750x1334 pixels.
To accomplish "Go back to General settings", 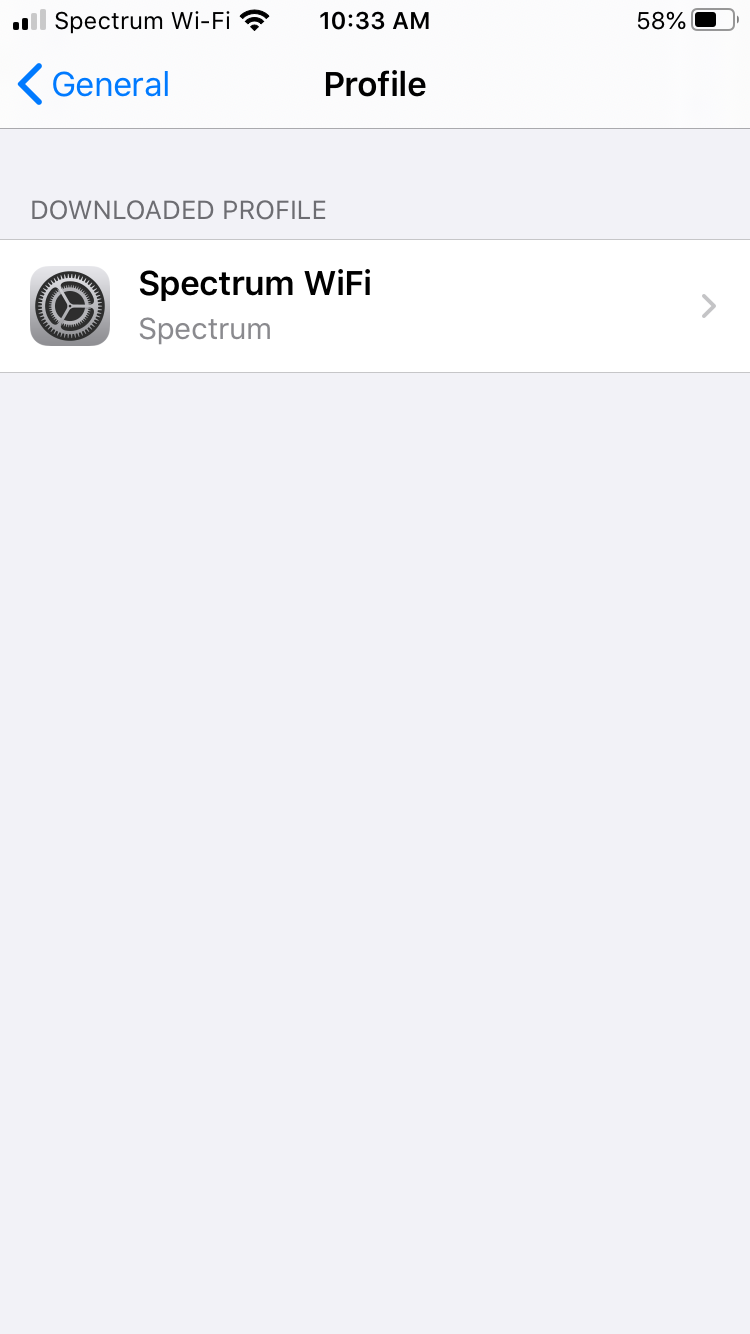I will pos(93,85).
